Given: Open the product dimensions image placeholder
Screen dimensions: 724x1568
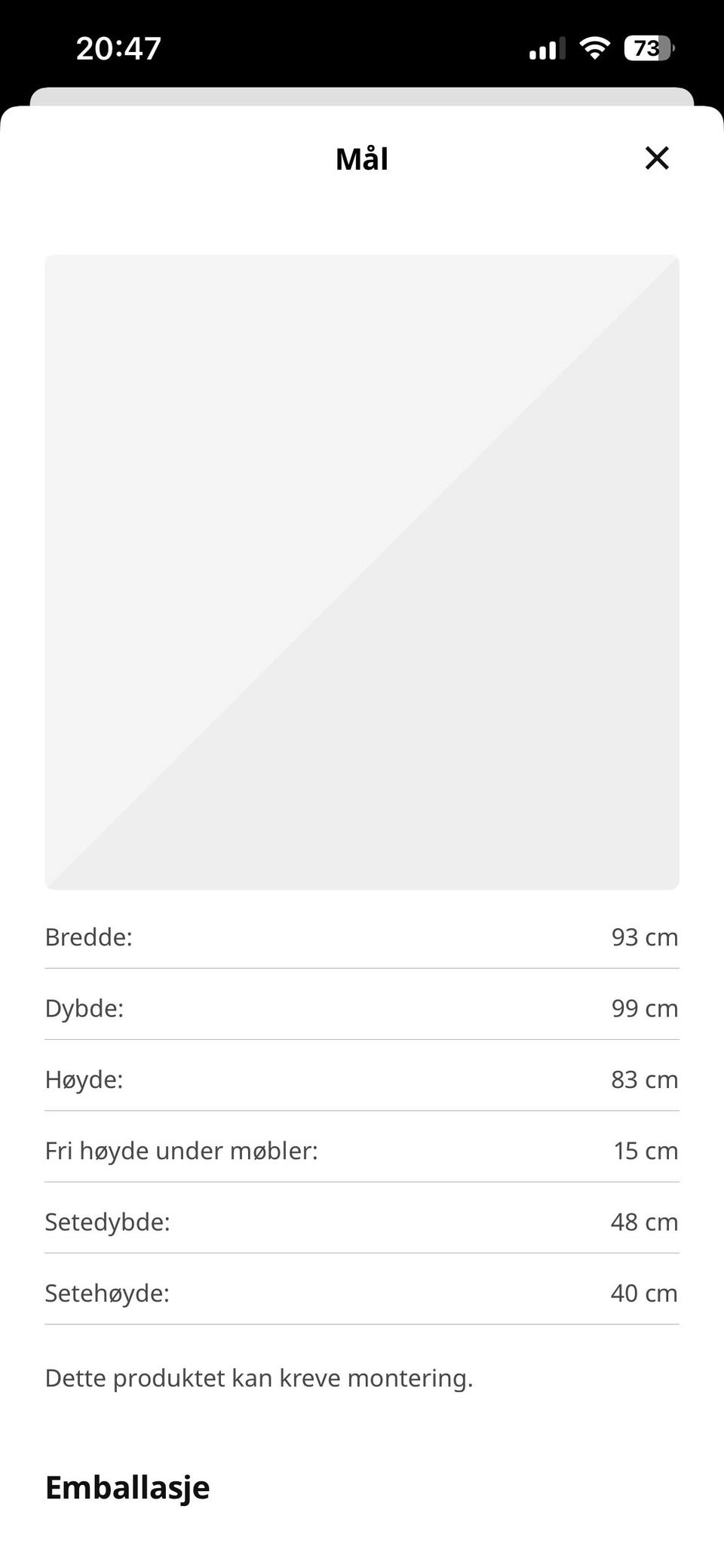Looking at the screenshot, I should 362,572.
